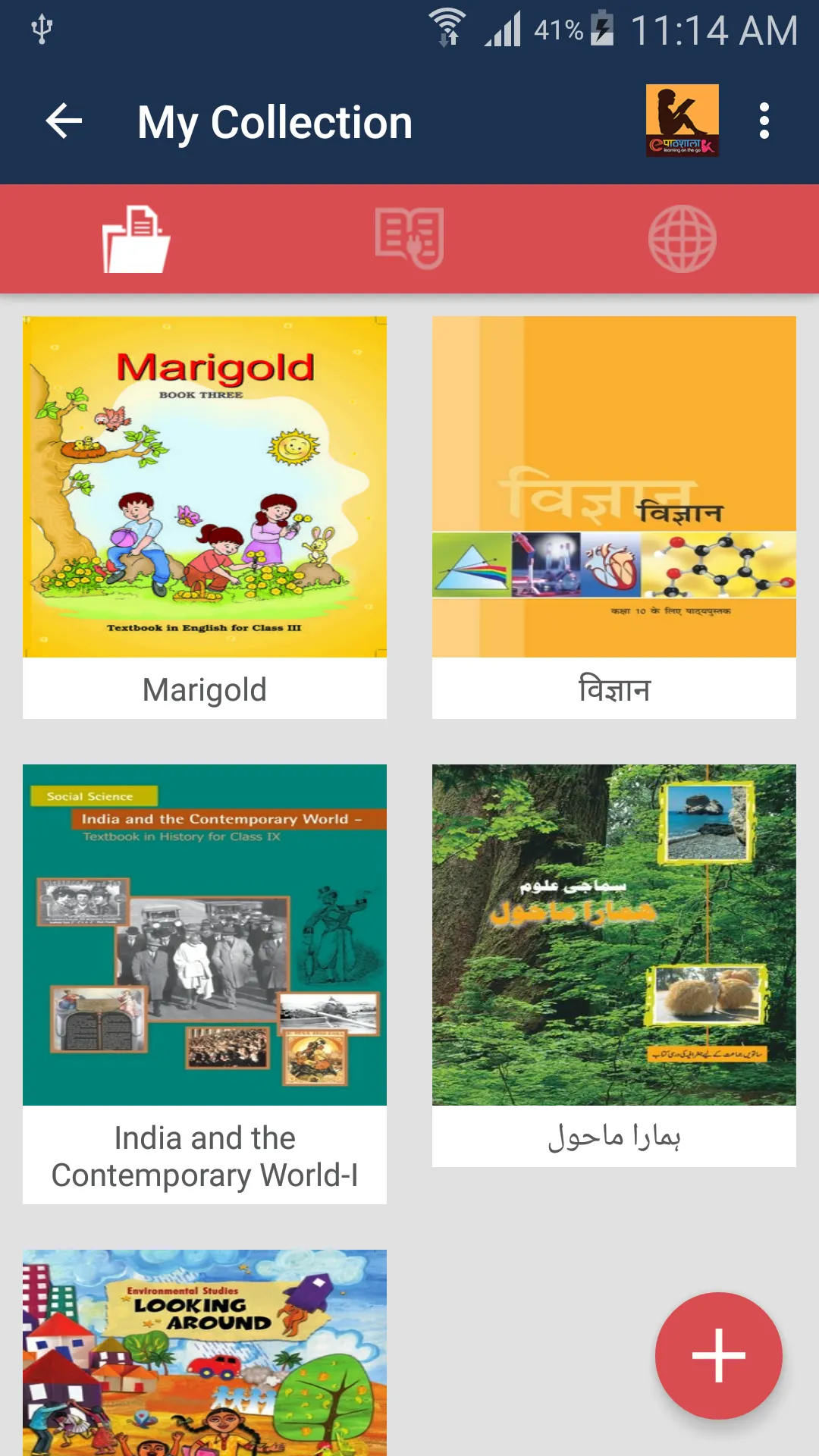Open the Looking Around book

pyautogui.click(x=205, y=1353)
